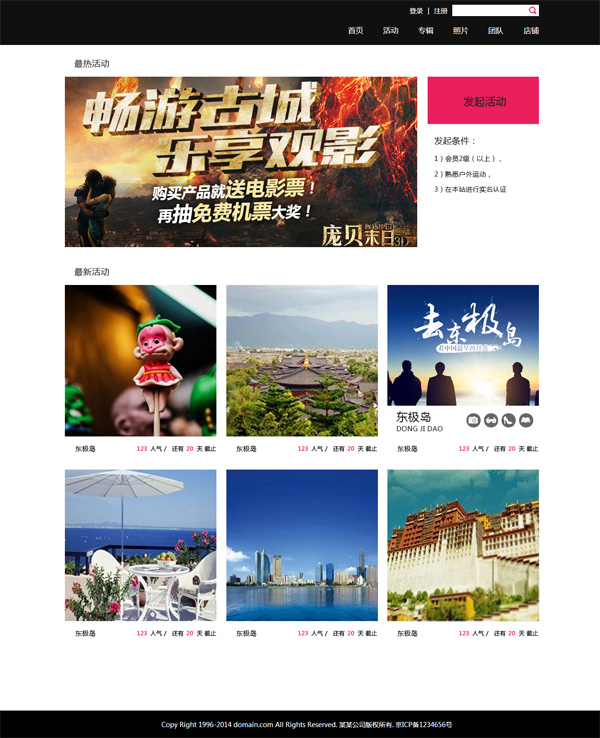Open the city skyline waterfront card
This screenshot has width=600, height=738.
pyautogui.click(x=302, y=545)
